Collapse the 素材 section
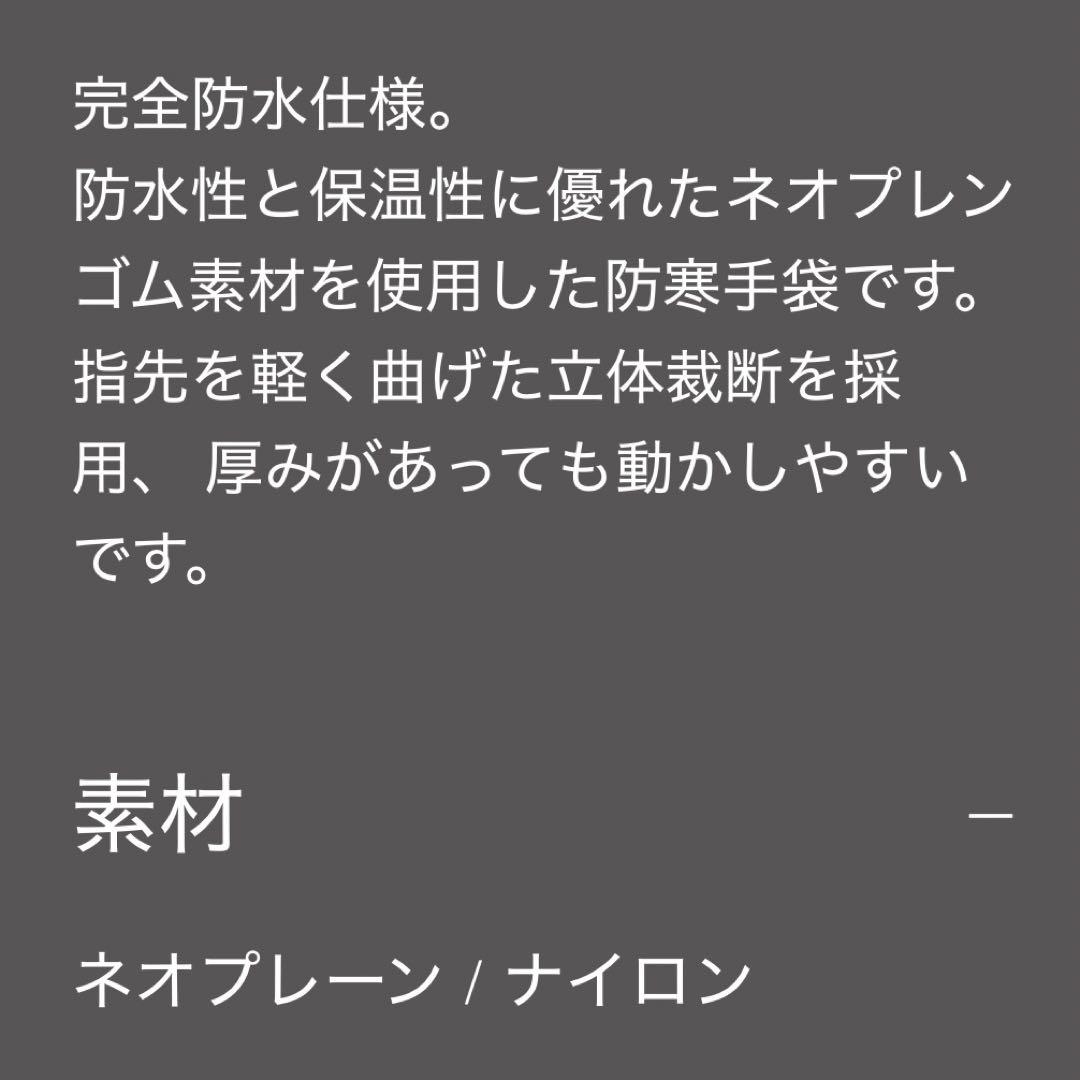Viewport: 1080px width, 1080px height. point(990,816)
